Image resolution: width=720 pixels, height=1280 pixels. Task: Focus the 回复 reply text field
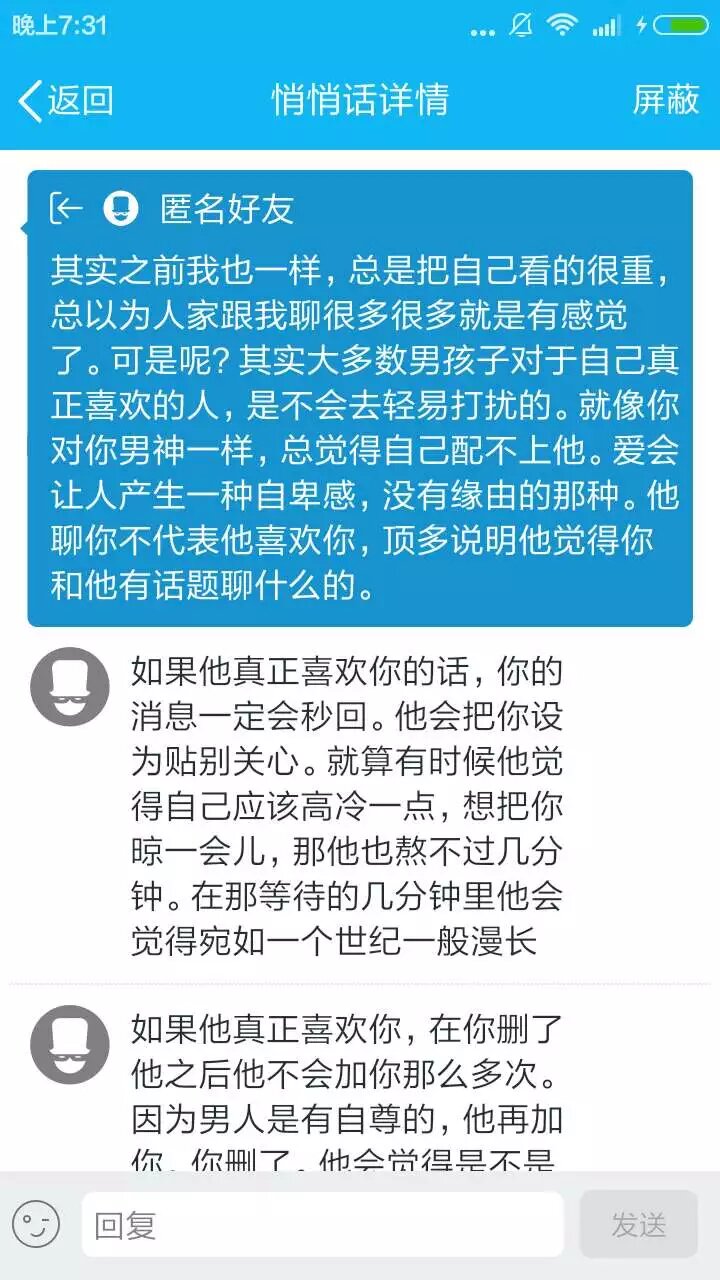pyautogui.click(x=322, y=1224)
